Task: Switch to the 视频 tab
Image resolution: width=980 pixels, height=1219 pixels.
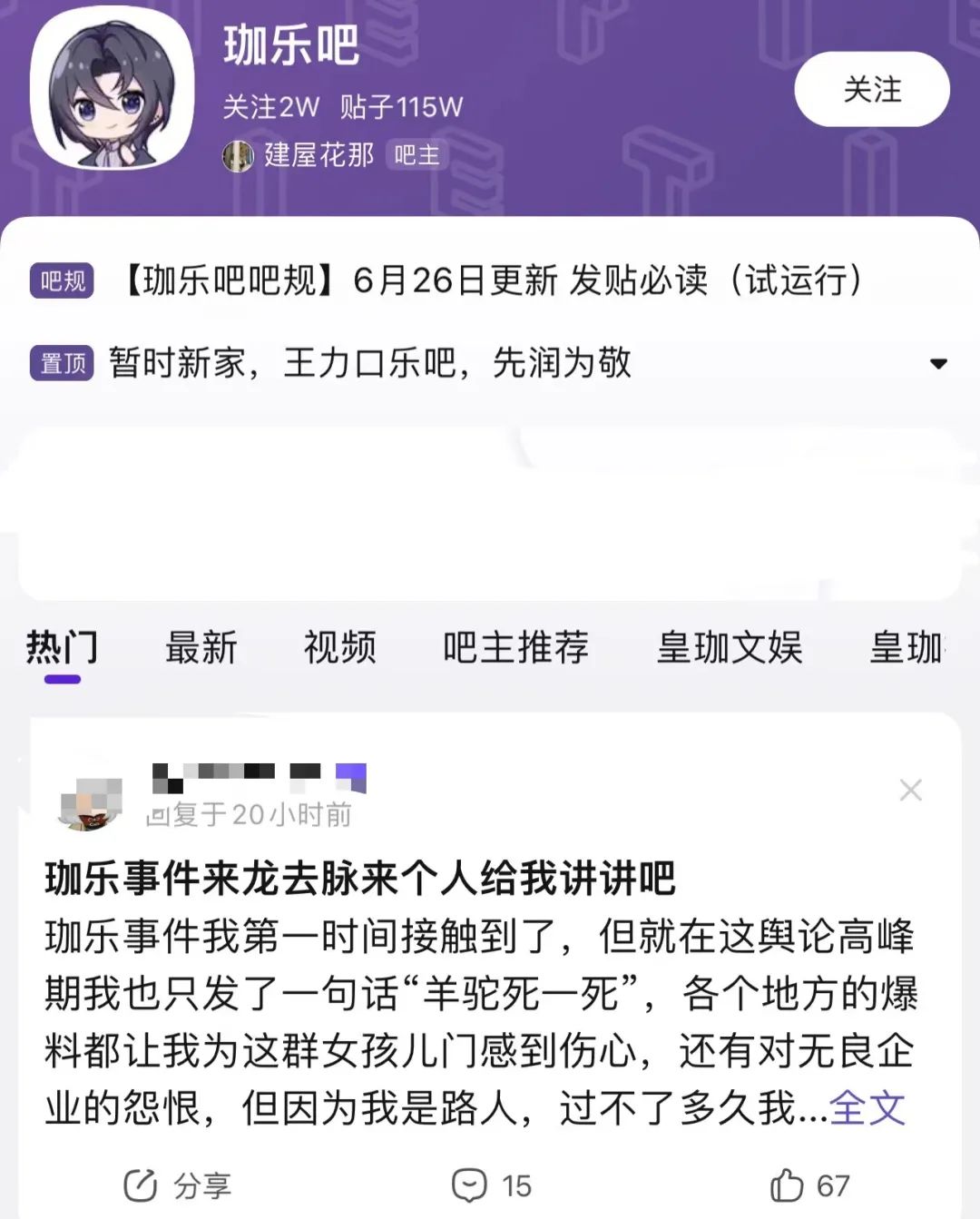Action: pos(338,648)
